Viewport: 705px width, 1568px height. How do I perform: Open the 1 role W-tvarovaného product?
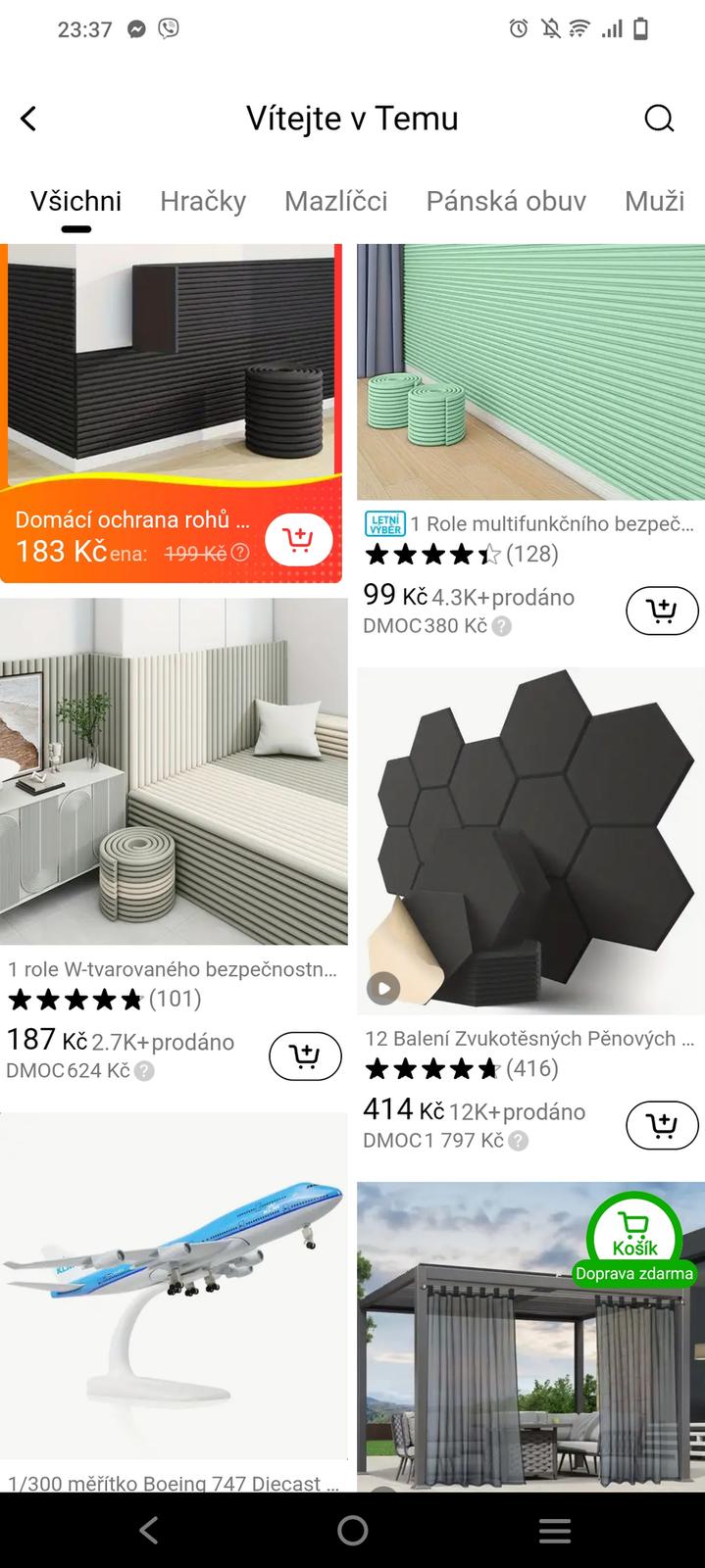(x=174, y=774)
